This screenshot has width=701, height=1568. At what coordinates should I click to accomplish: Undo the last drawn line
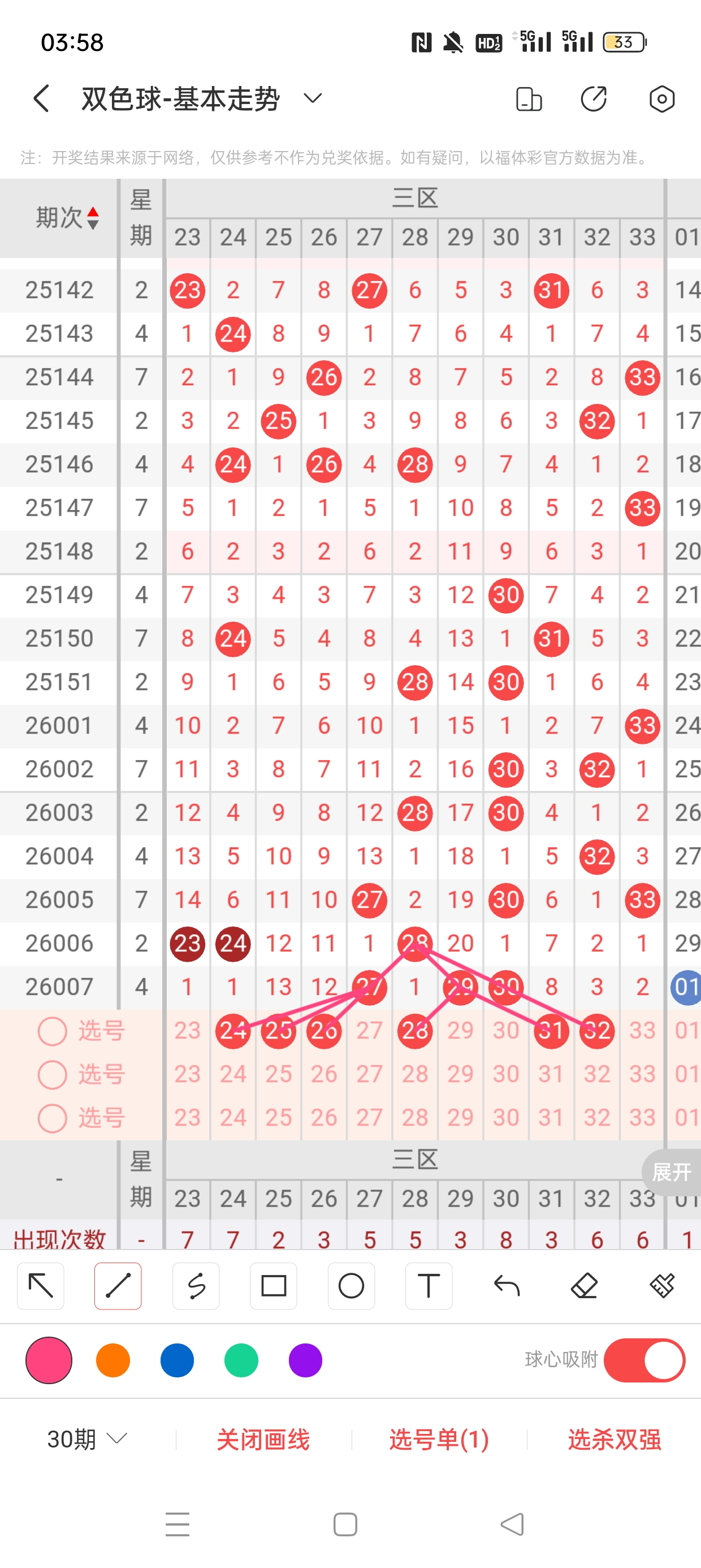[507, 1286]
